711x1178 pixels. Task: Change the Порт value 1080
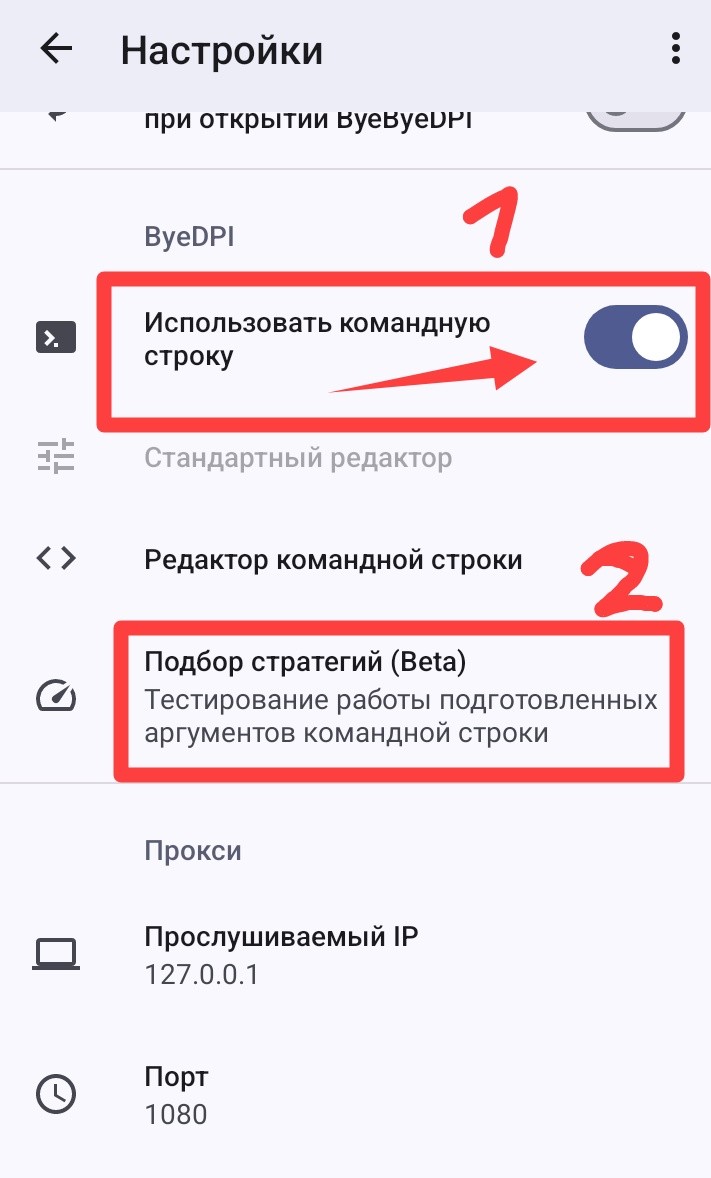177,1094
